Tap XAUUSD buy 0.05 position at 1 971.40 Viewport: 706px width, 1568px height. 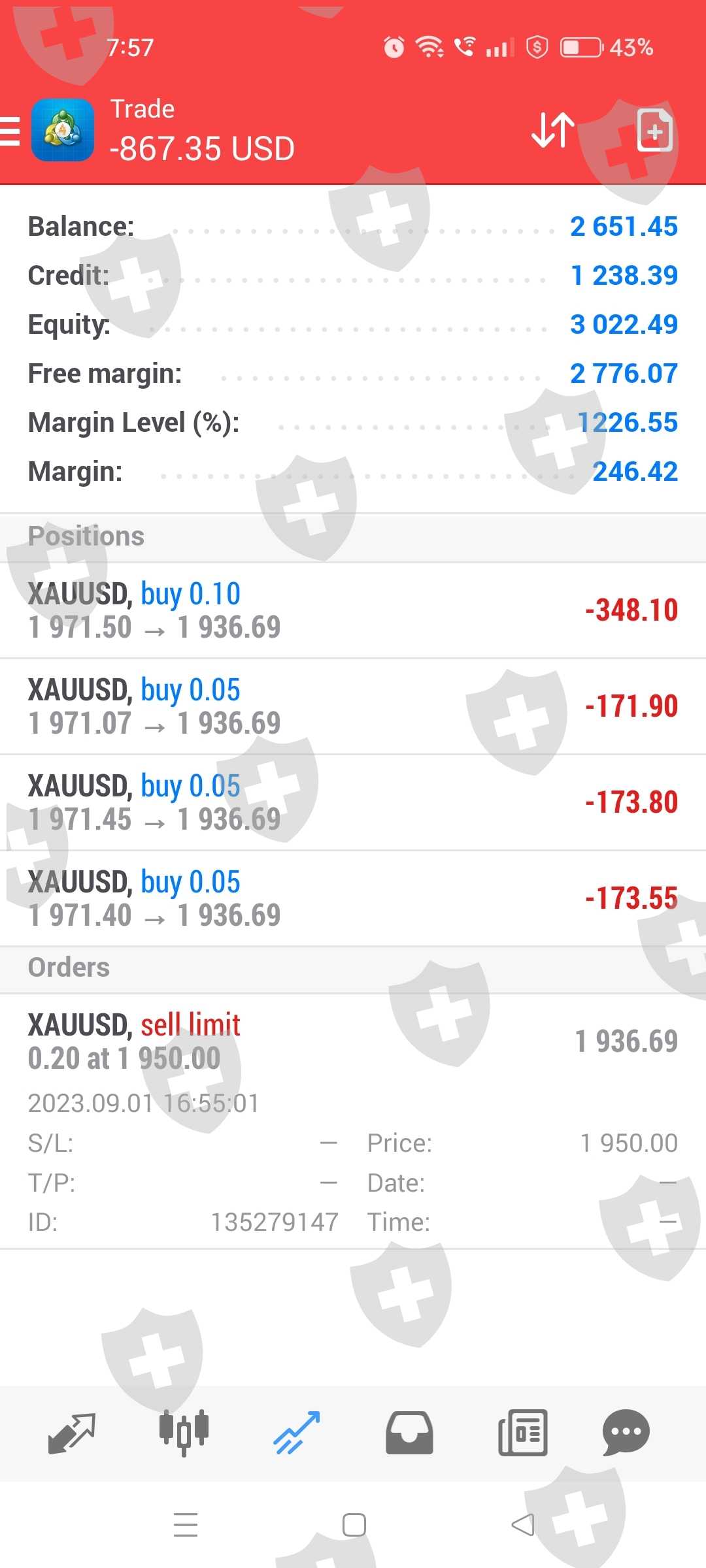pos(353,898)
